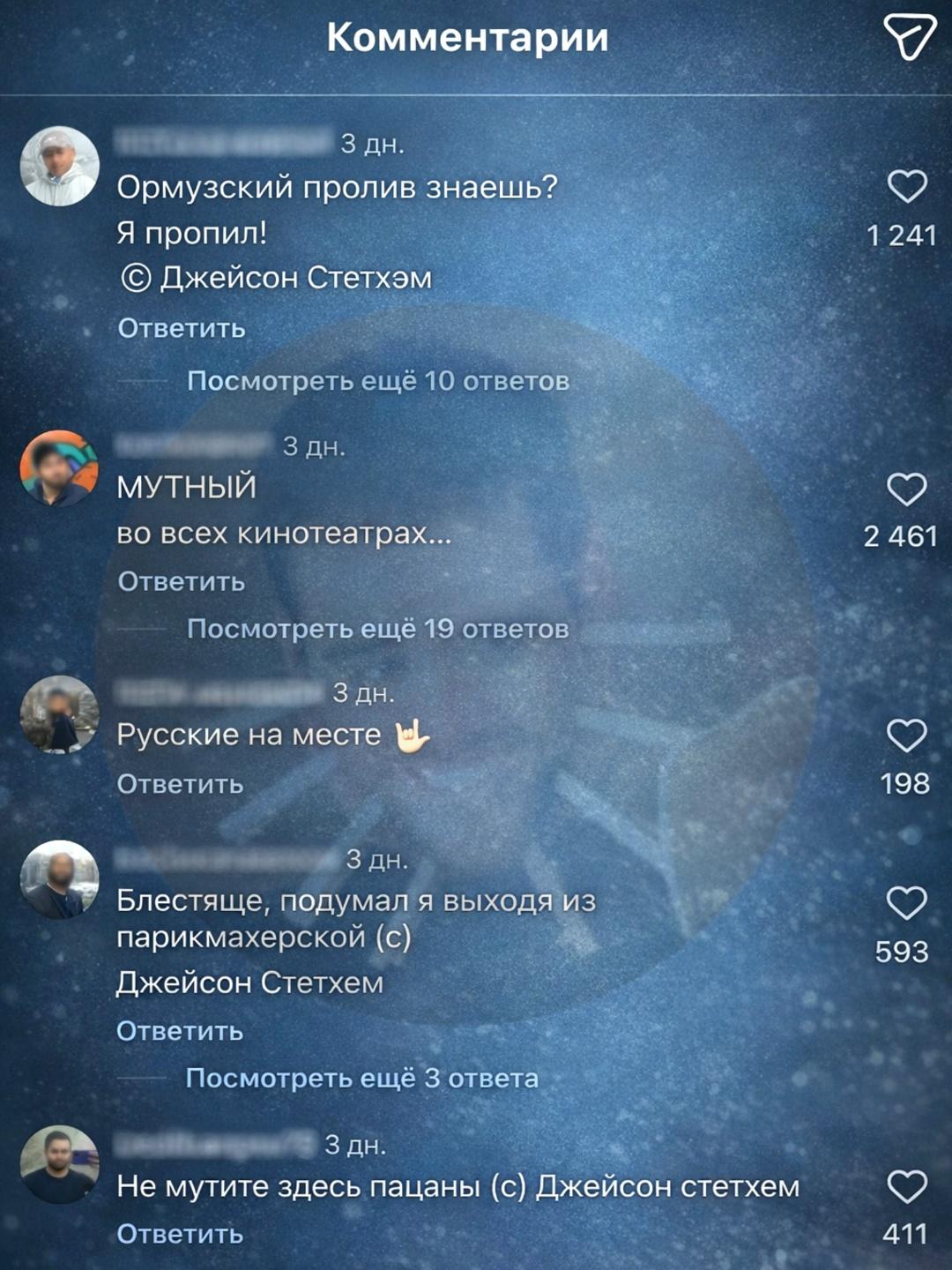The height and width of the screenshot is (1270, 952).
Task: Like the "Ормузский пролив знаешь?" comment
Action: pos(906,186)
